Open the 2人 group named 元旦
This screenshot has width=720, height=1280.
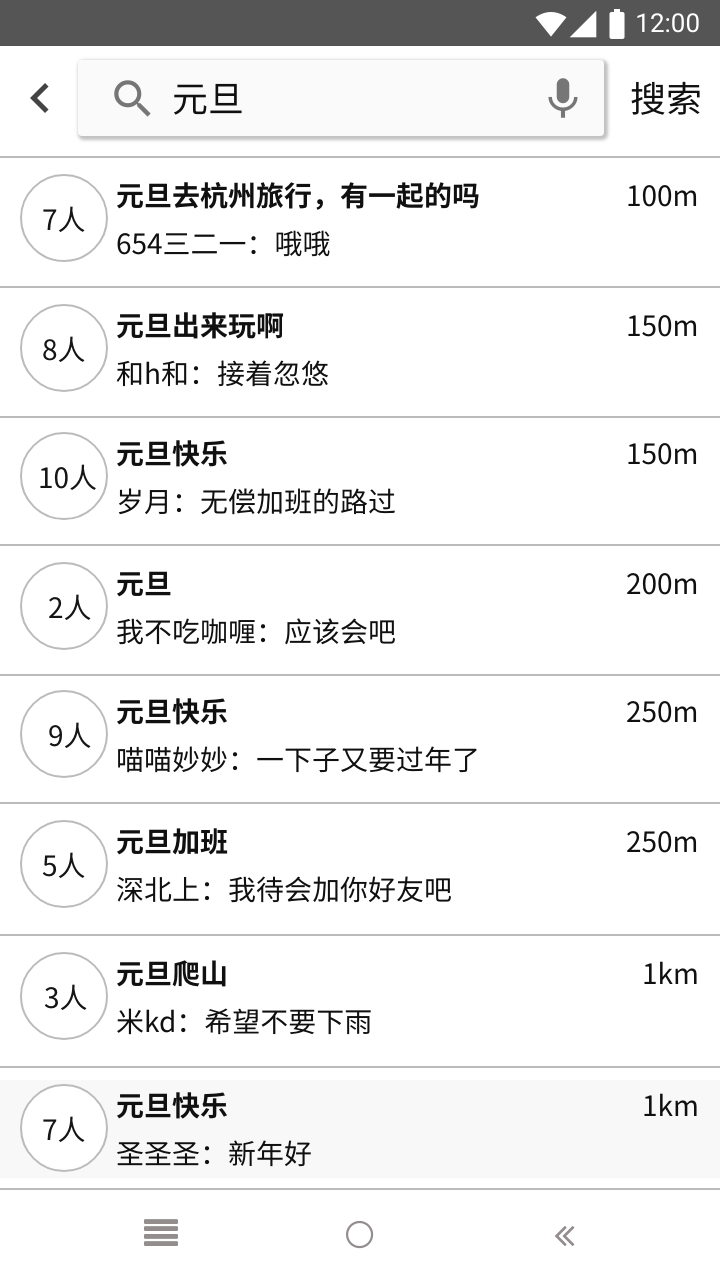pyautogui.click(x=360, y=608)
